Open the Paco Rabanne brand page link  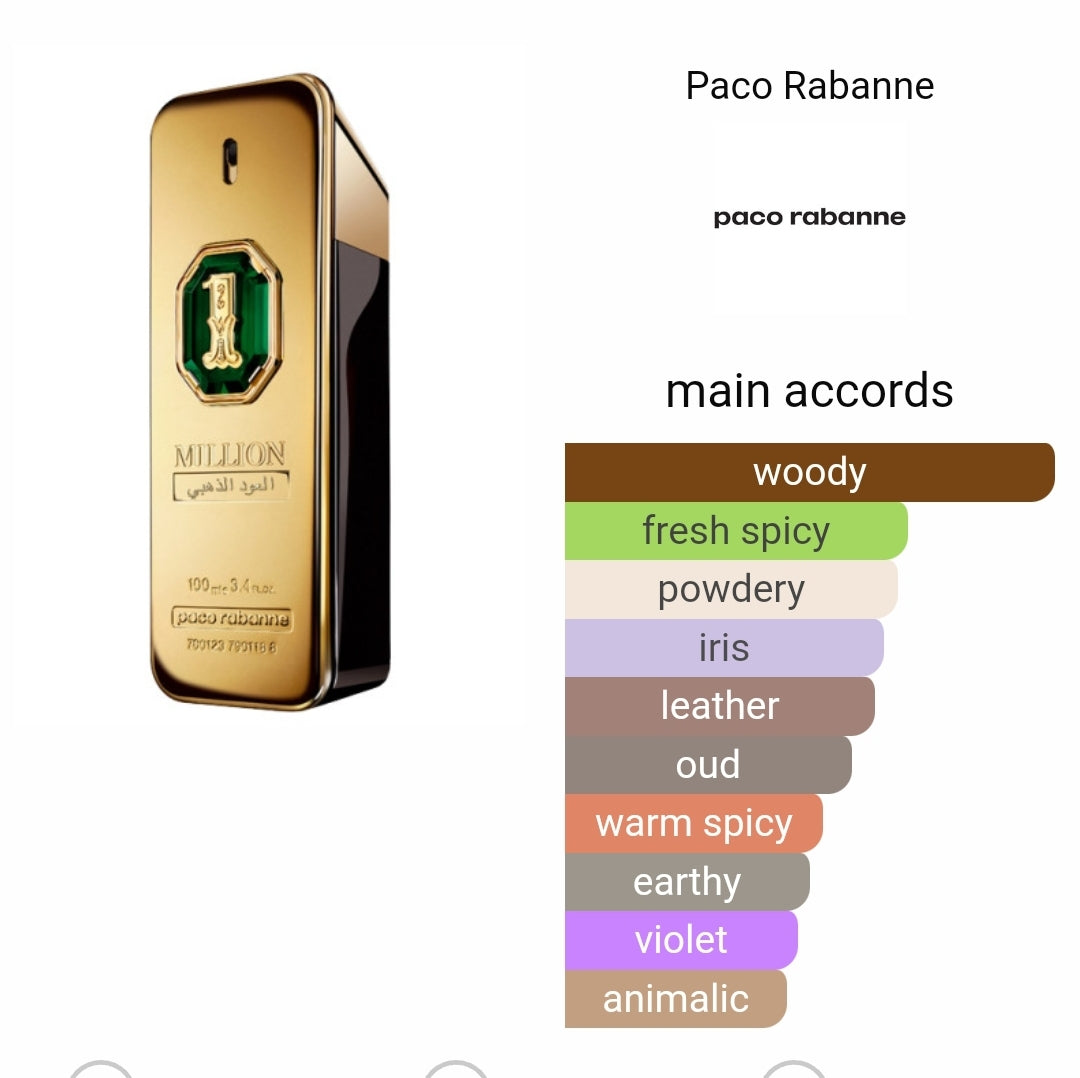(x=809, y=86)
